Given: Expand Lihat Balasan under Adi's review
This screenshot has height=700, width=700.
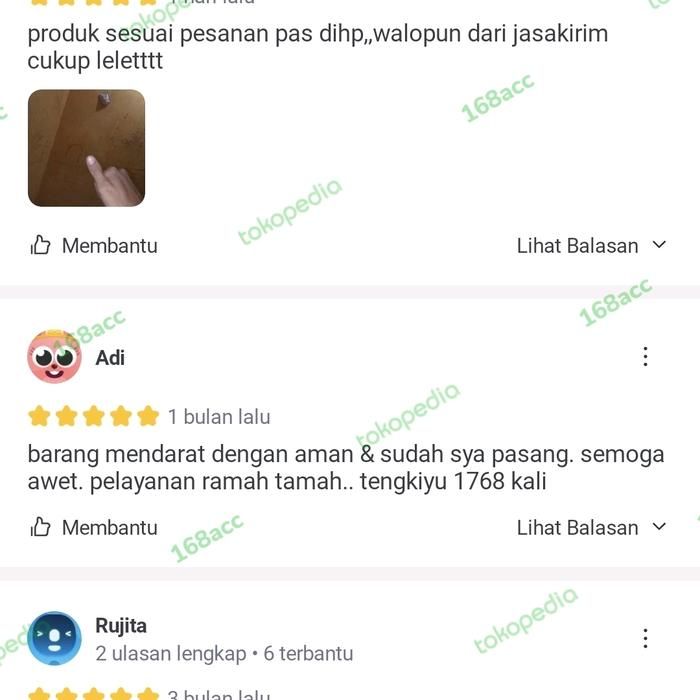Looking at the screenshot, I should 591,527.
